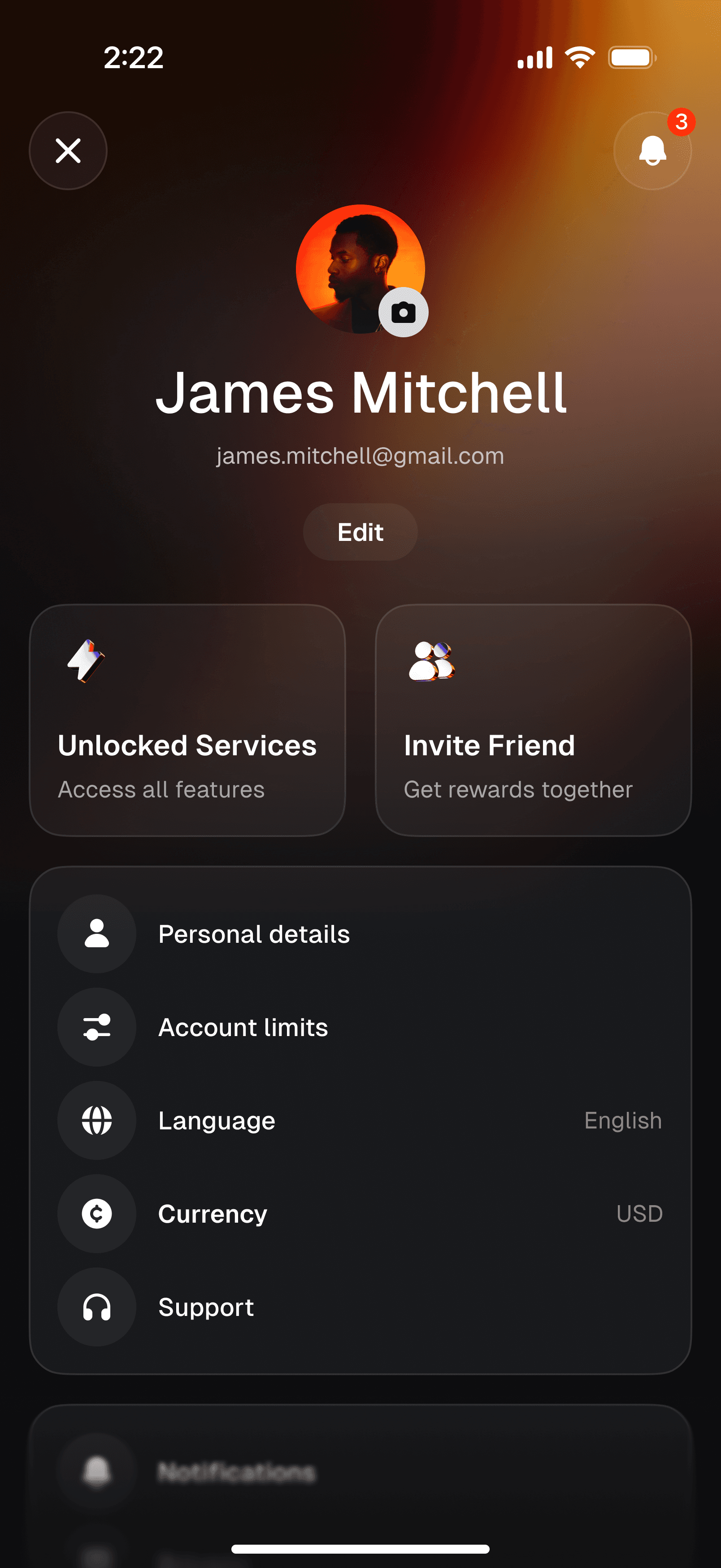Change the Language setting
This screenshot has width=721, height=1568.
[359, 1120]
